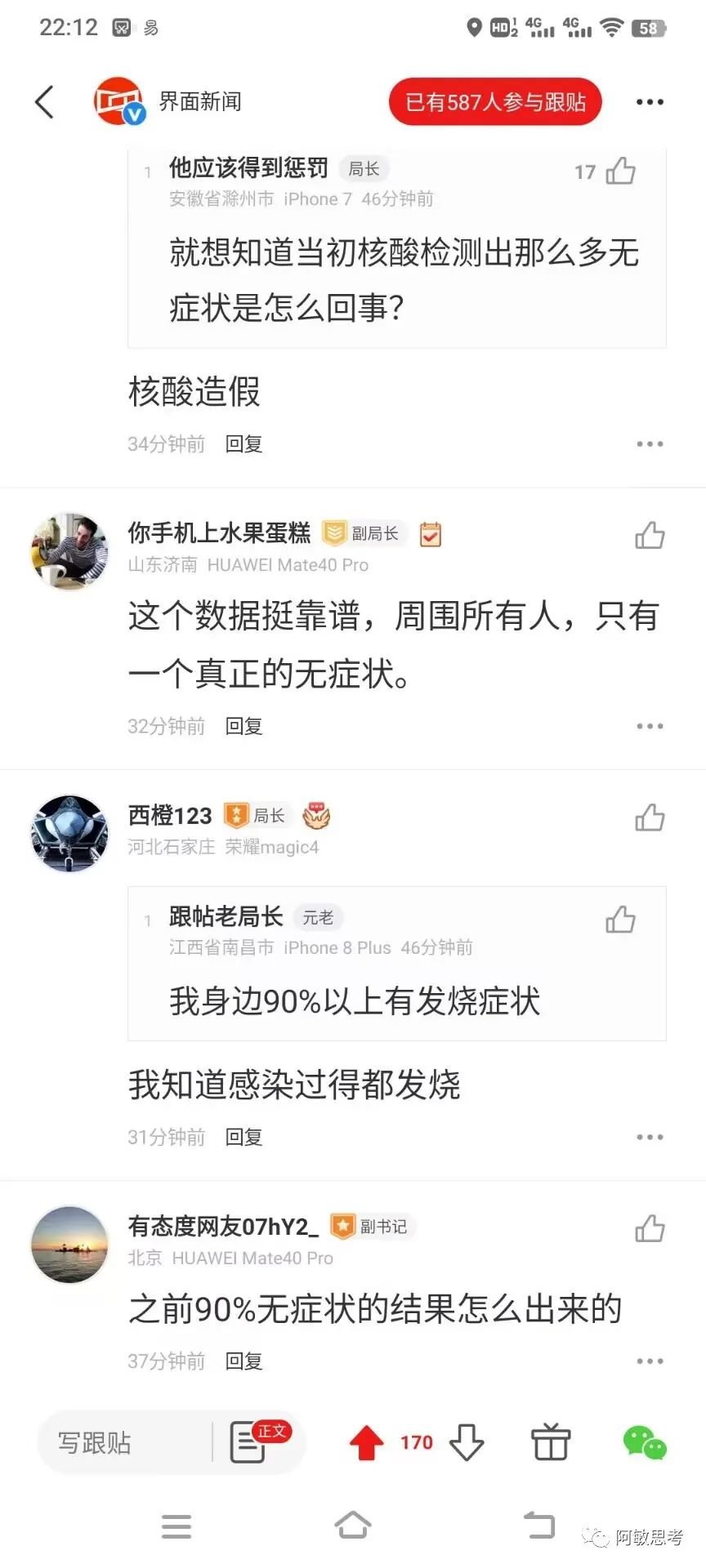Jump to the article via 正文 icon
Viewport: 706px width, 1568px height.
tap(253, 1442)
